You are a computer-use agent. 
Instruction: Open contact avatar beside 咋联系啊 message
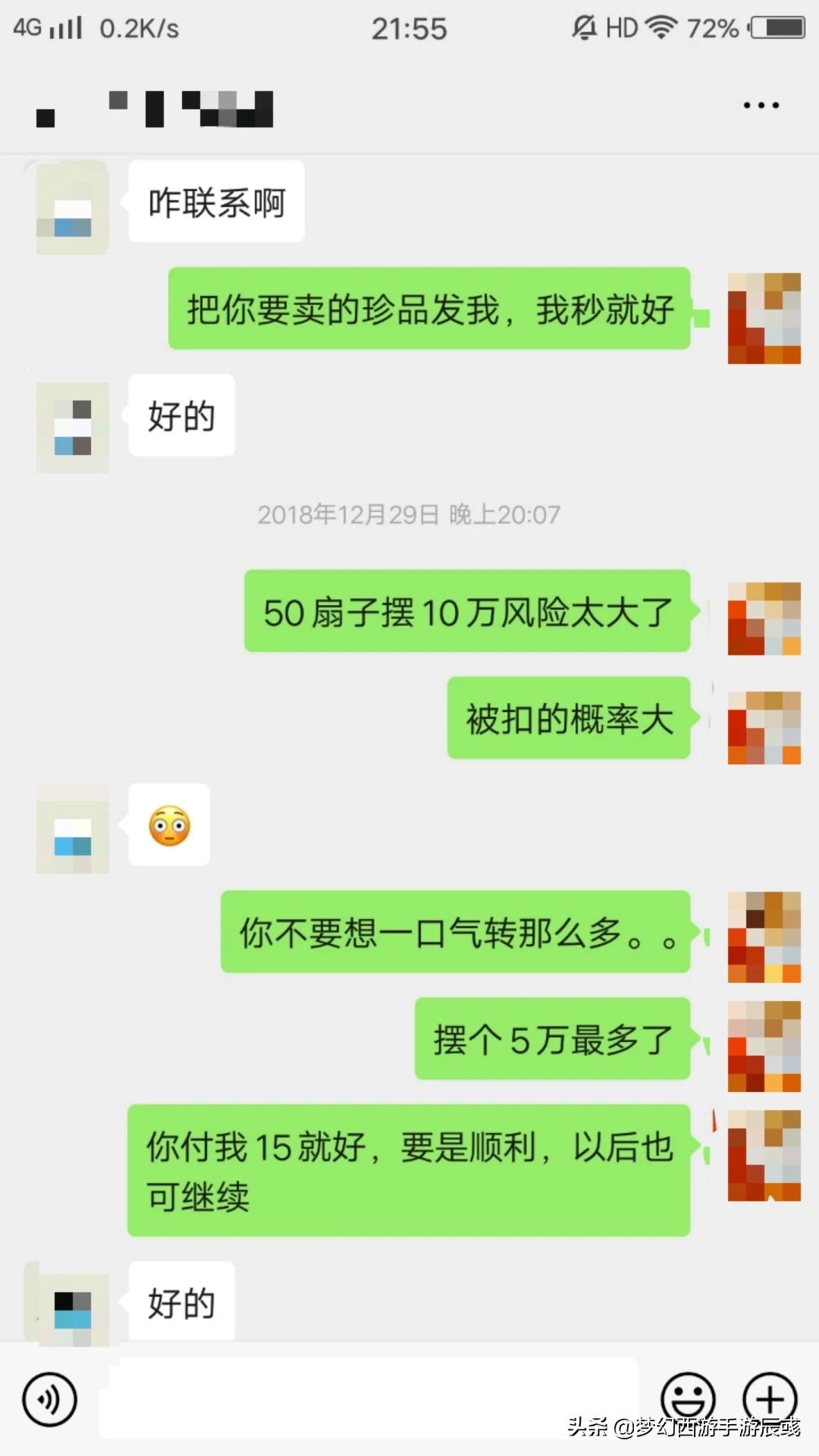coord(73,207)
